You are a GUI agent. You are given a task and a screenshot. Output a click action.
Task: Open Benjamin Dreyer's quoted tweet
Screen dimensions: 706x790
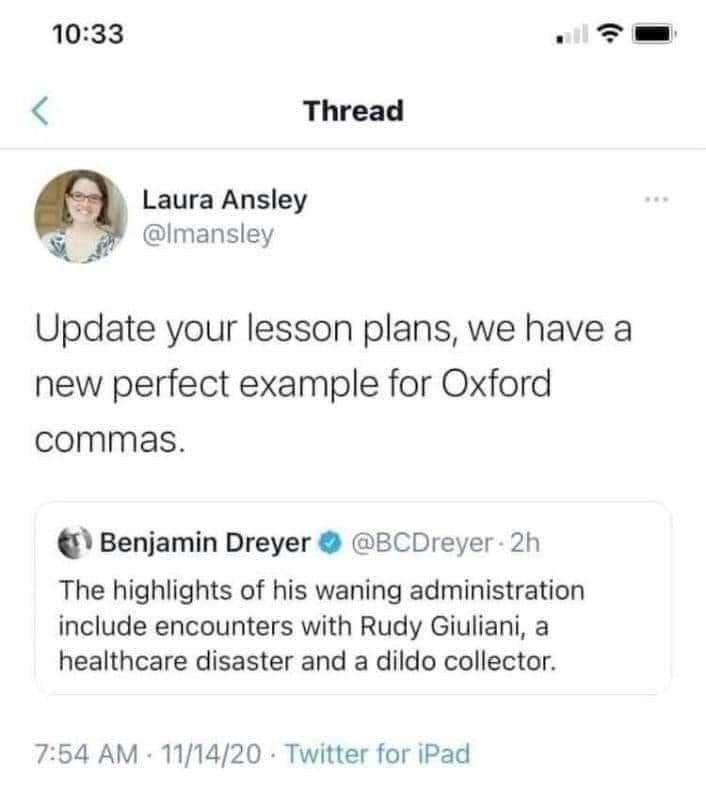(352, 598)
